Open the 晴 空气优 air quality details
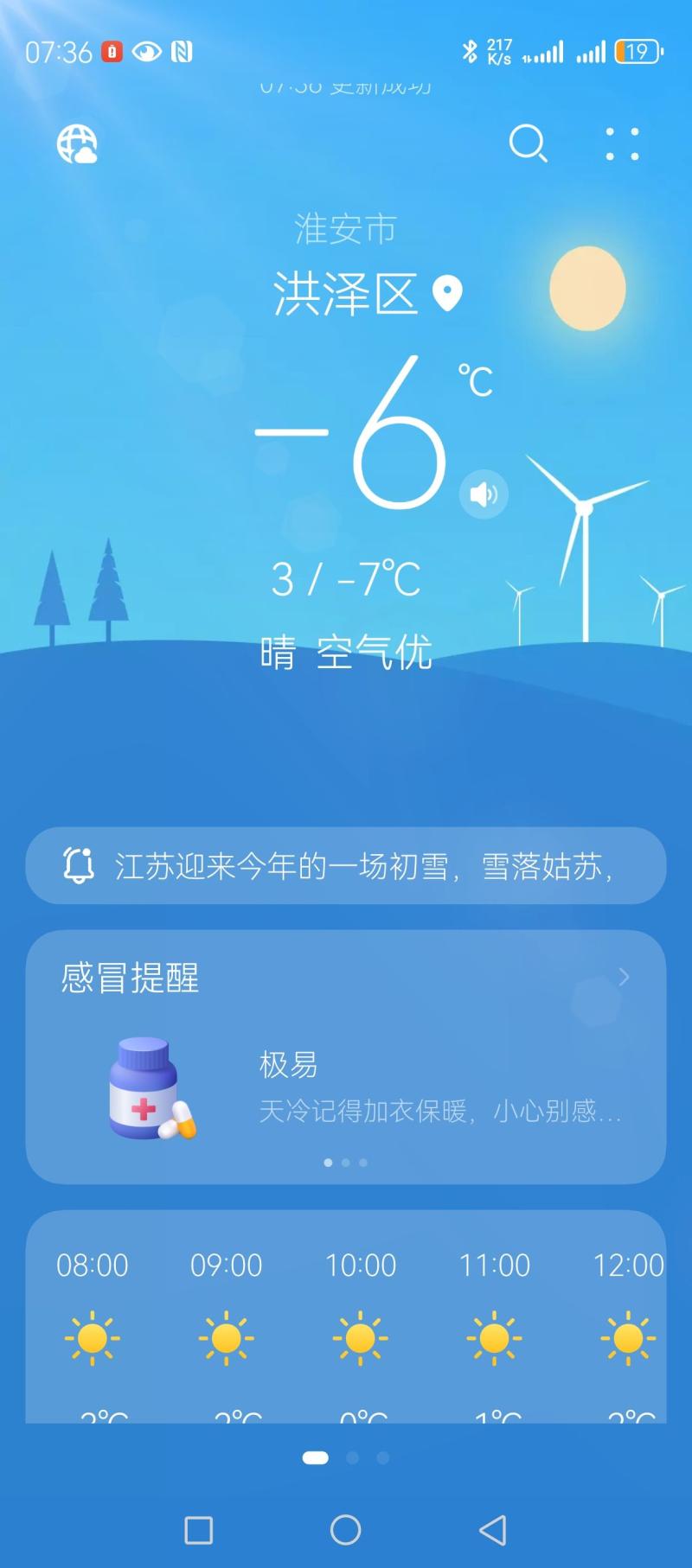692x1568 pixels. (x=346, y=652)
